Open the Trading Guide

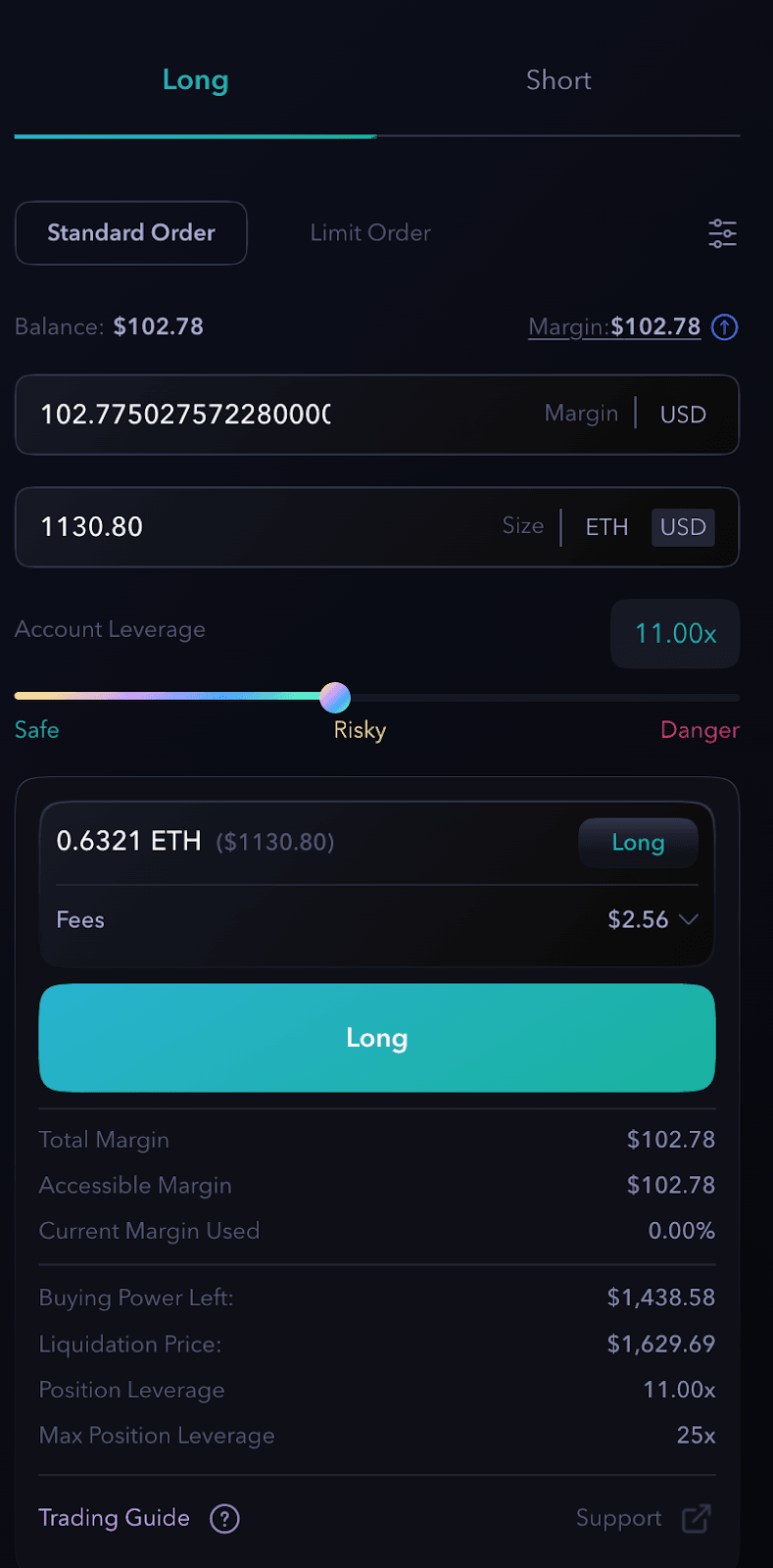(x=115, y=1518)
